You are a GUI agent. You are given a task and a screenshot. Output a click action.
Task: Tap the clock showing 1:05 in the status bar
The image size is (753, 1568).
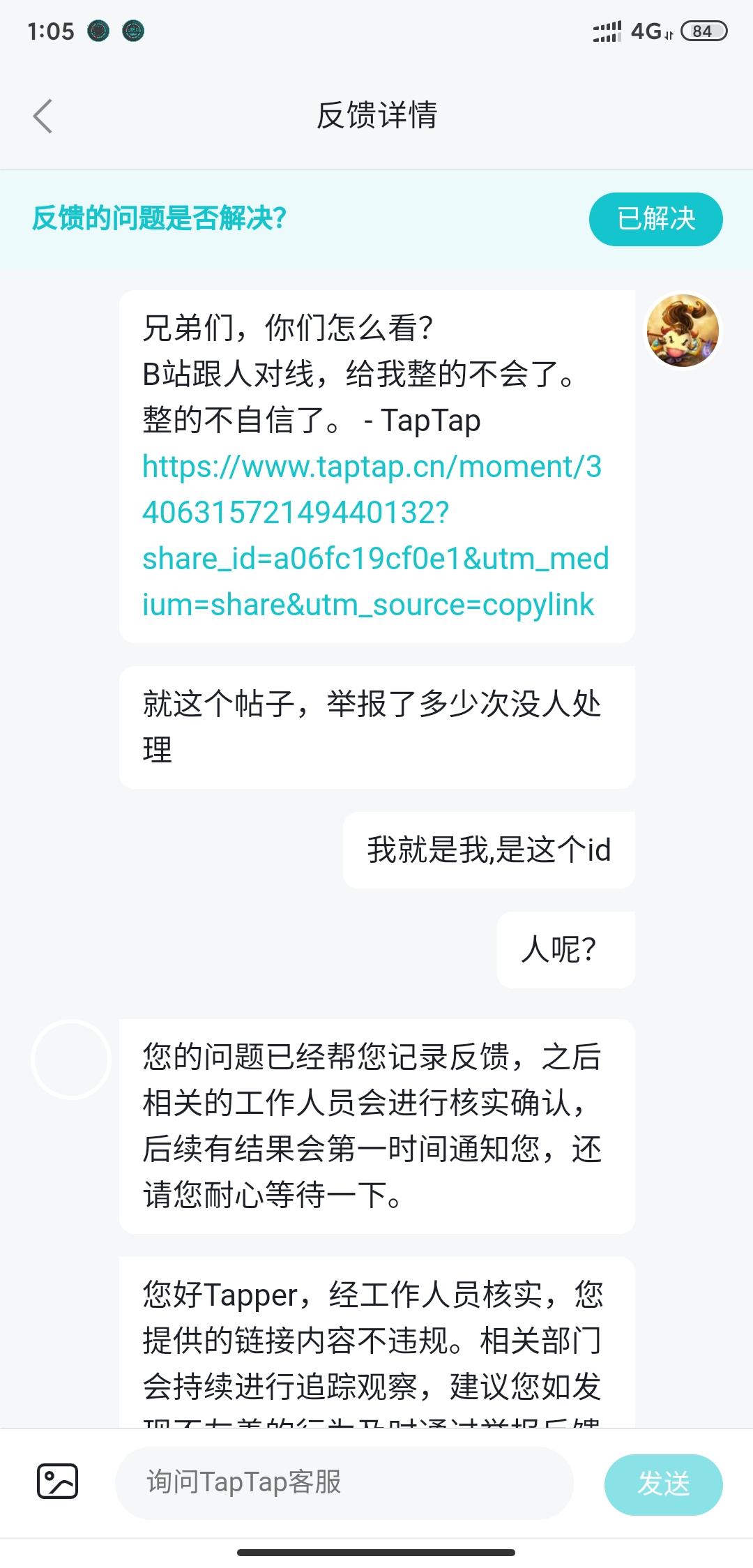(x=51, y=31)
